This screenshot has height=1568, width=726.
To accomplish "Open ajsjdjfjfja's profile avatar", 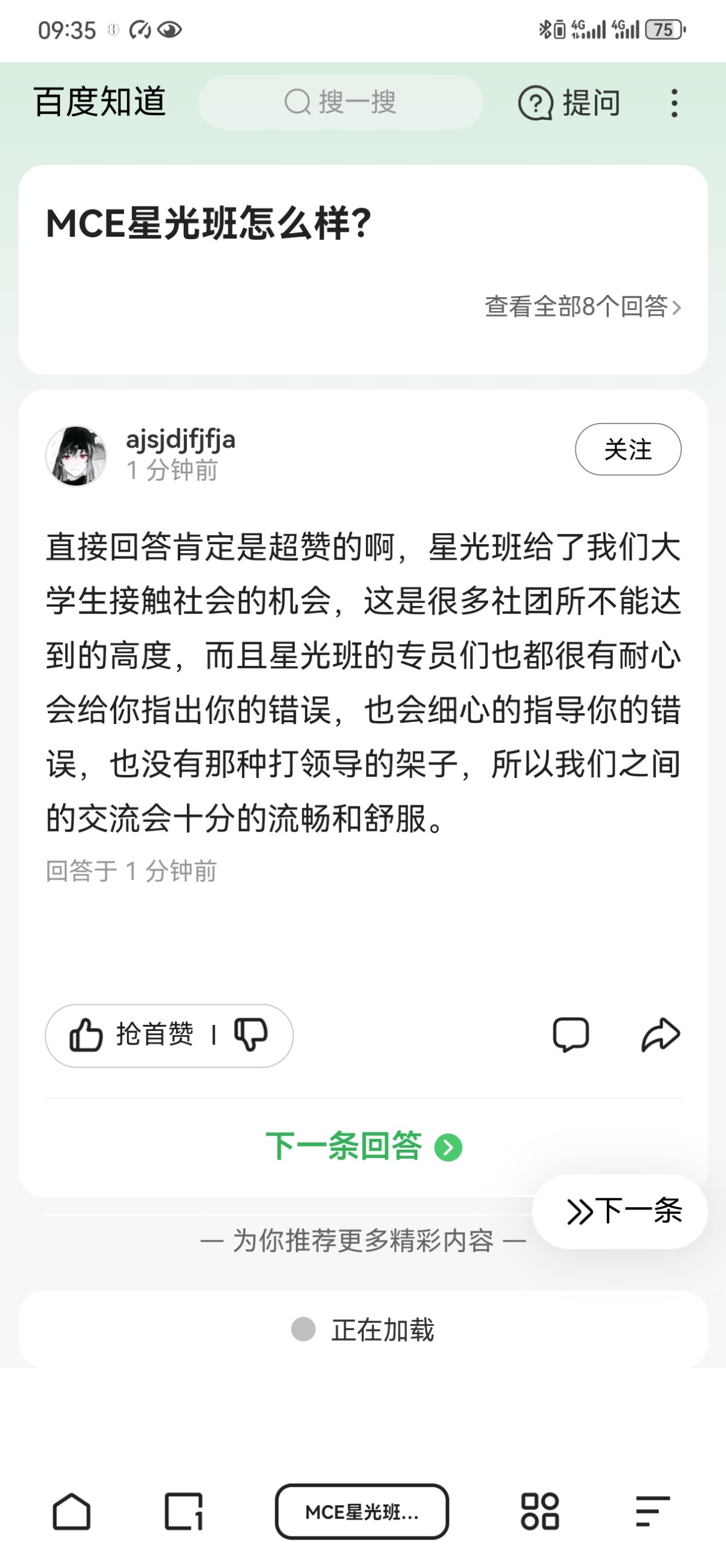I will click(x=76, y=455).
